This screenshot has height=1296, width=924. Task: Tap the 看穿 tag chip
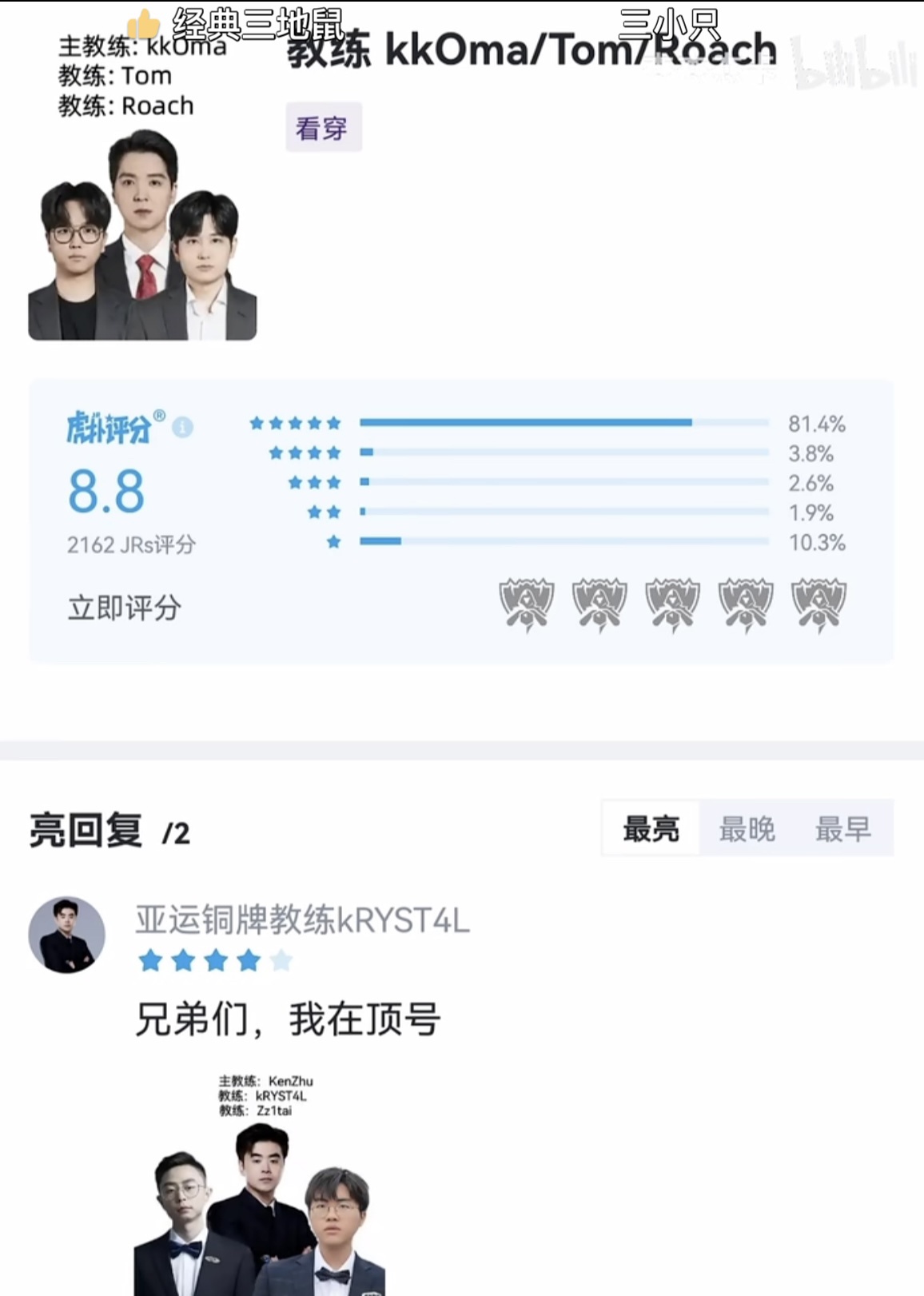click(323, 128)
